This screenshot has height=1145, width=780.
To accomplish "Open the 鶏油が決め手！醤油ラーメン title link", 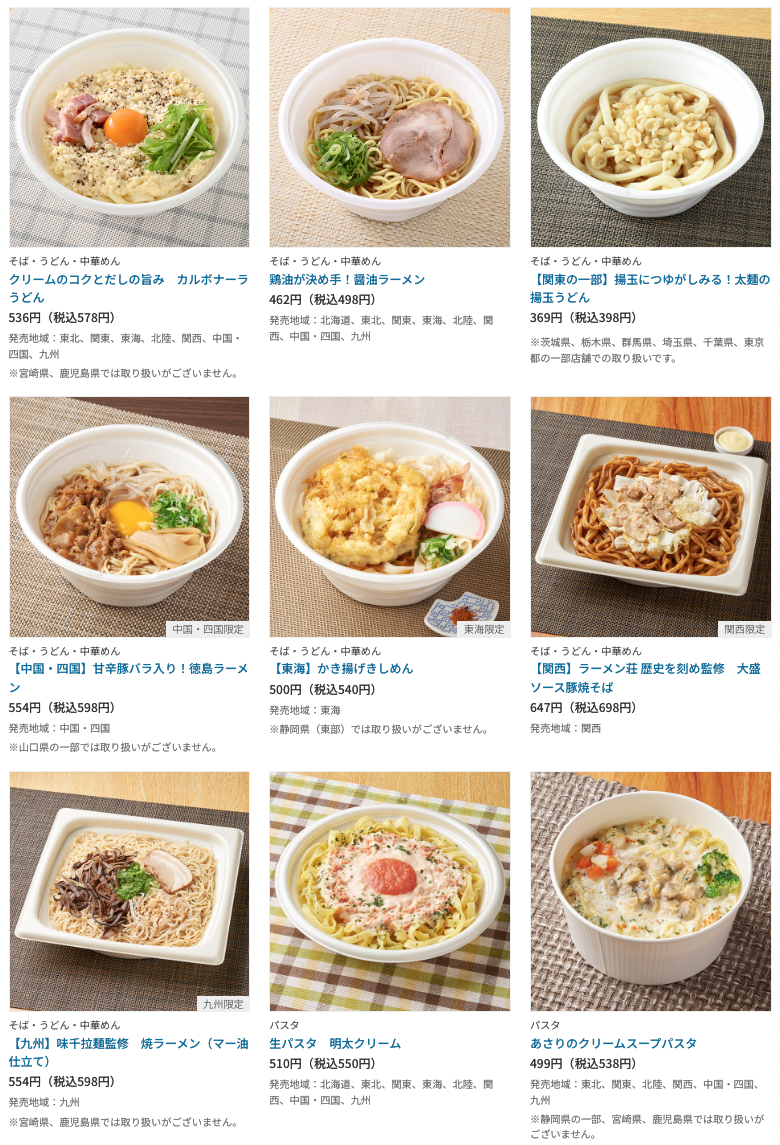I will tap(347, 279).
